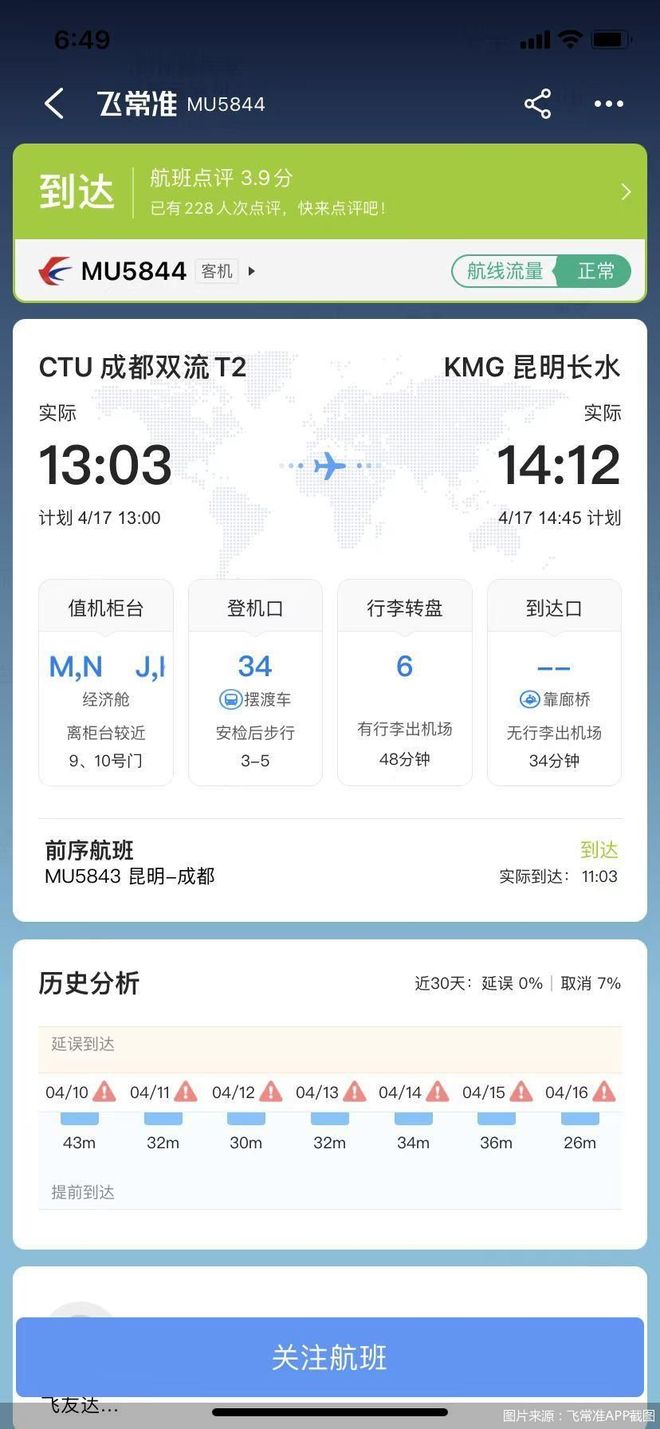Open the three-dot overflow menu

[608, 104]
